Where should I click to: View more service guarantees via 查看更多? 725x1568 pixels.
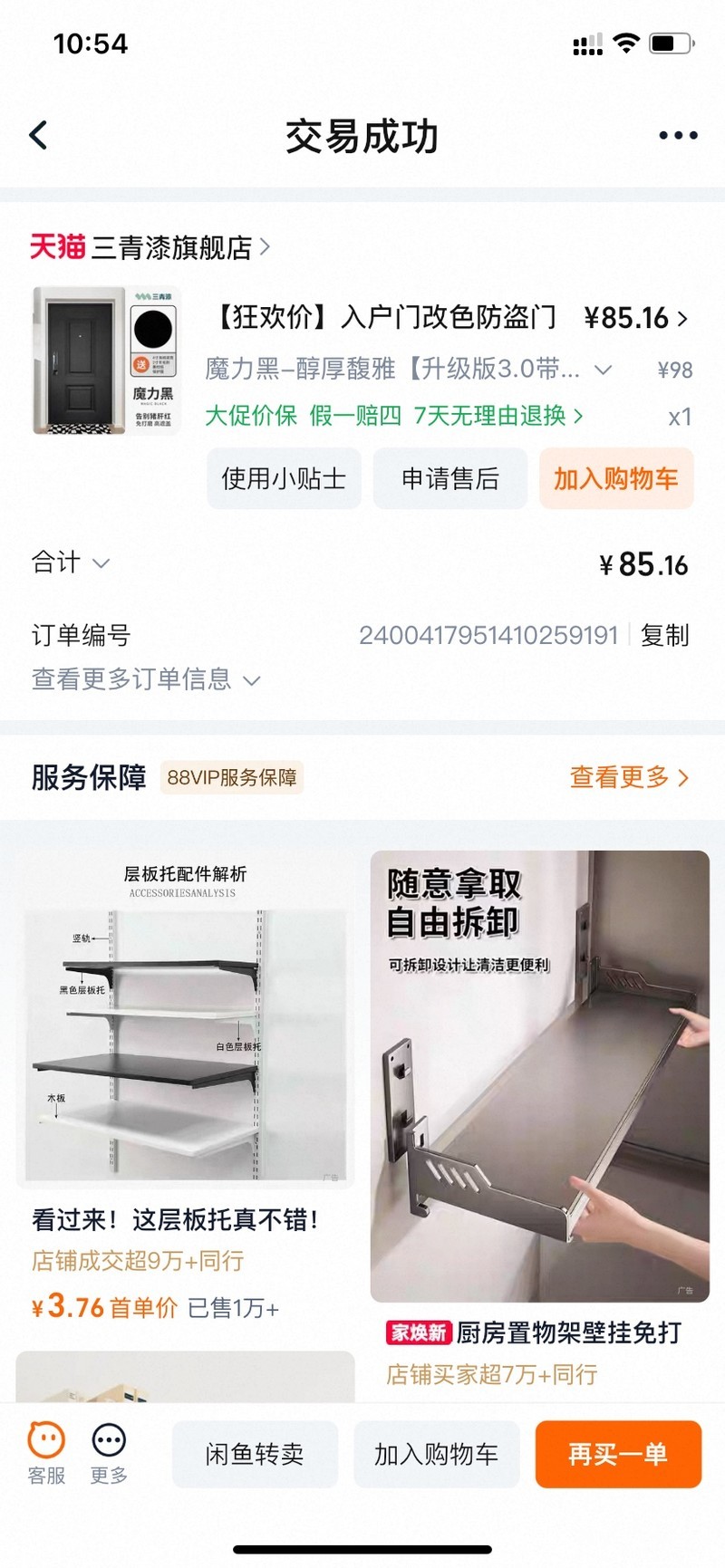click(x=629, y=777)
